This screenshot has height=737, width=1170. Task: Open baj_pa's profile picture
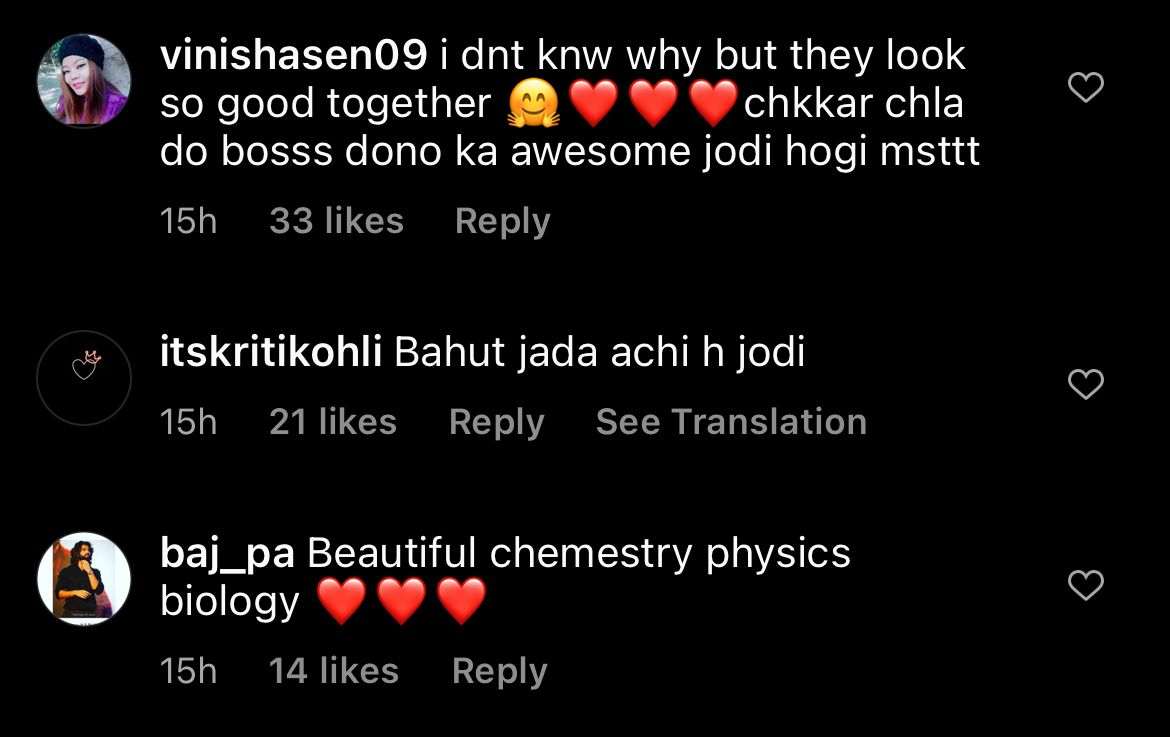pos(84,579)
